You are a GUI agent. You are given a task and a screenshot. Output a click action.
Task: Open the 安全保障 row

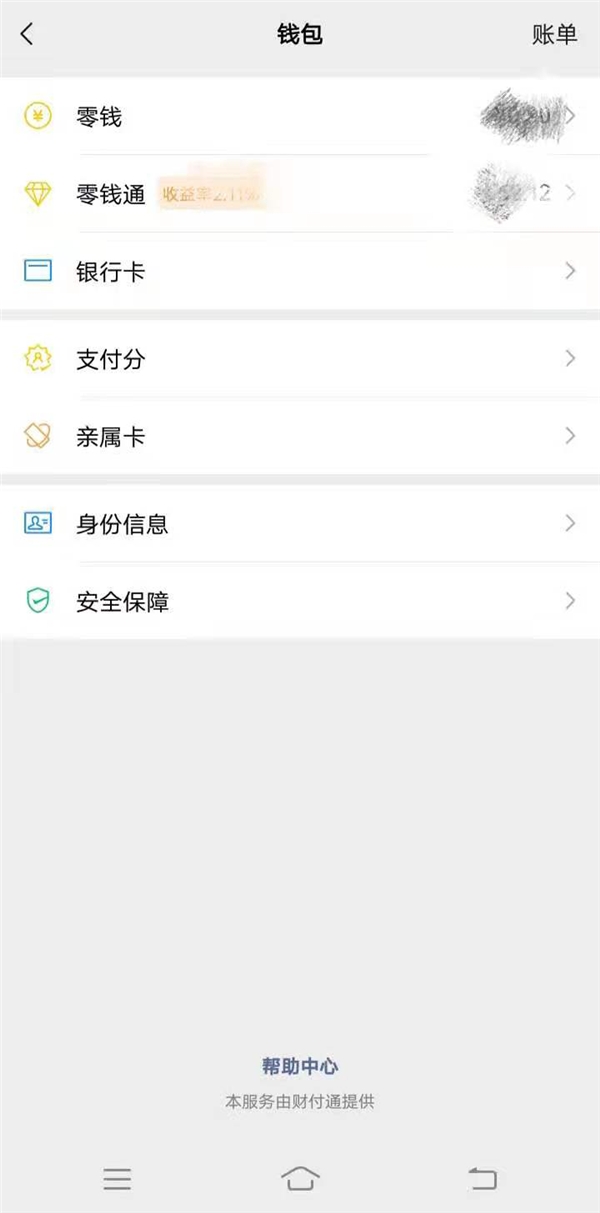[x=300, y=601]
